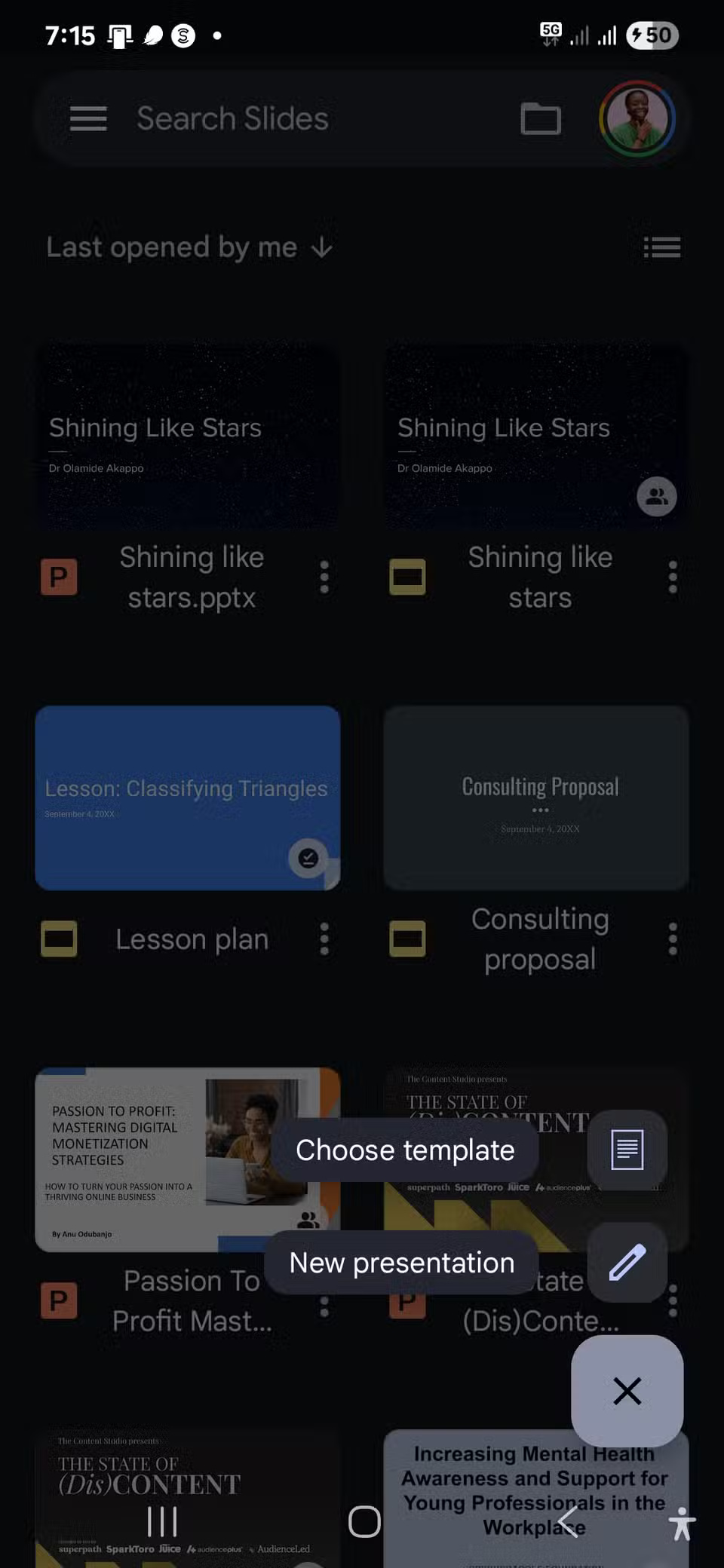Switch to list view layout
Viewport: 724px width, 1568px height.
pyautogui.click(x=661, y=247)
